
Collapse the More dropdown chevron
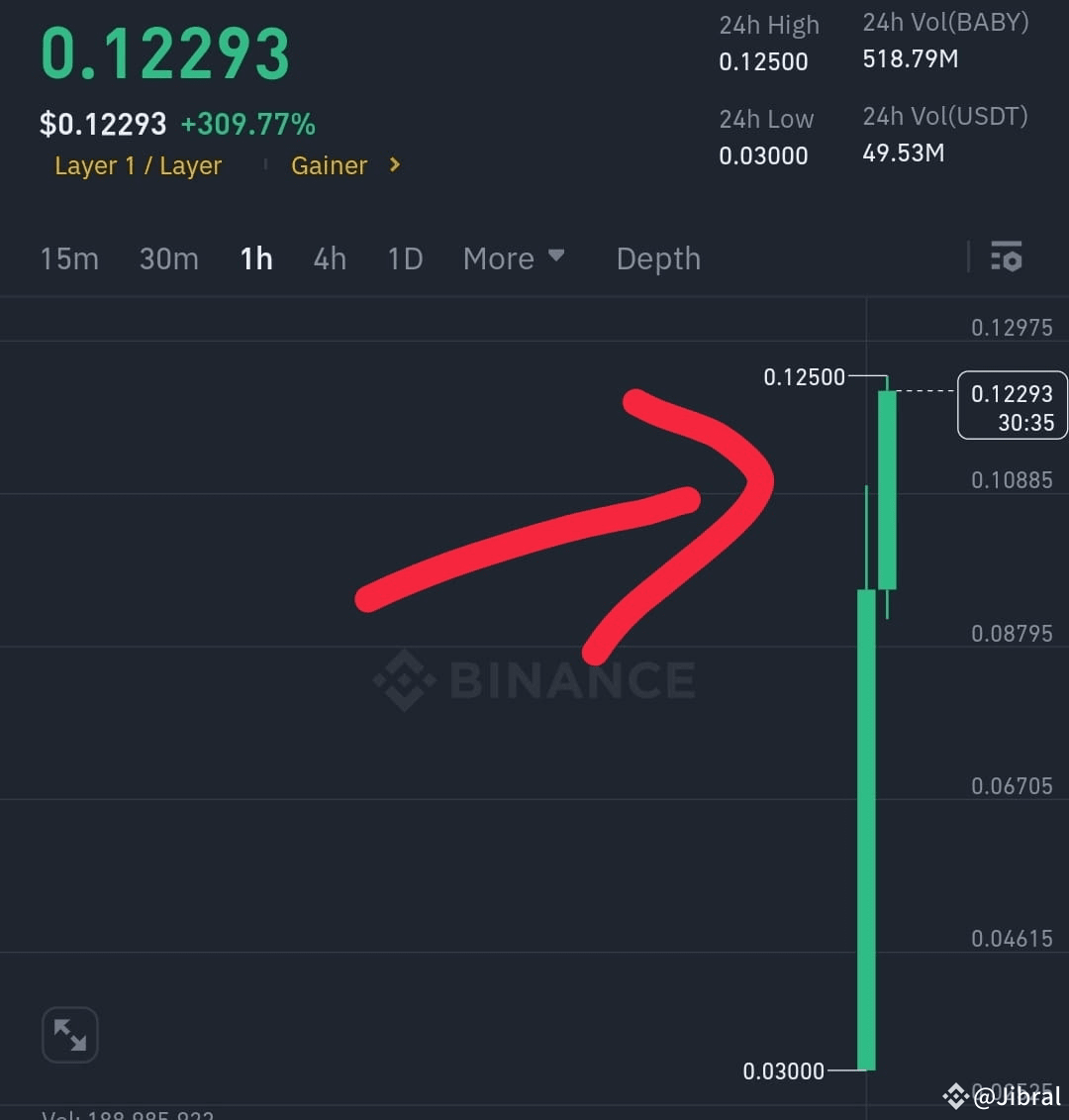556,257
